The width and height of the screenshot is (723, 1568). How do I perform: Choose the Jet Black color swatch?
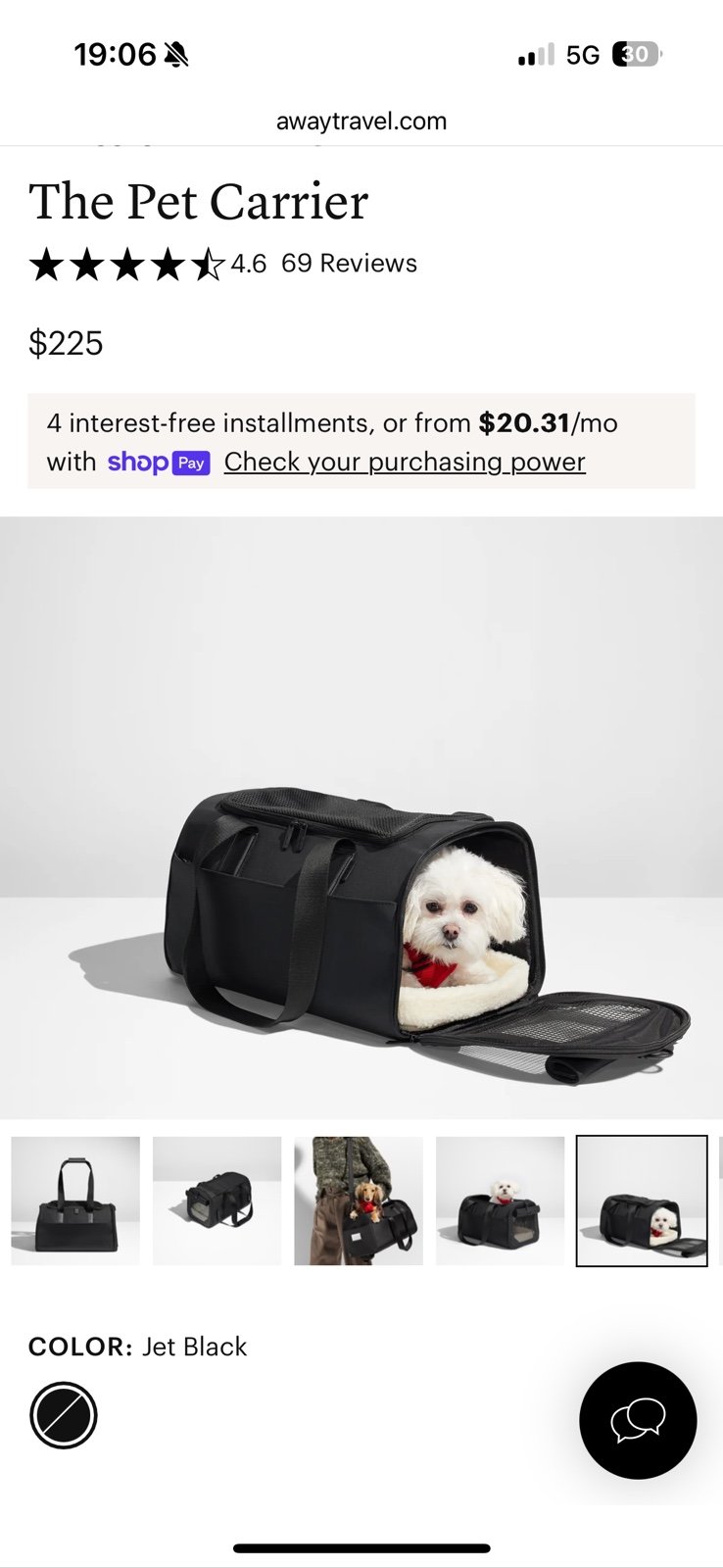tap(64, 1415)
